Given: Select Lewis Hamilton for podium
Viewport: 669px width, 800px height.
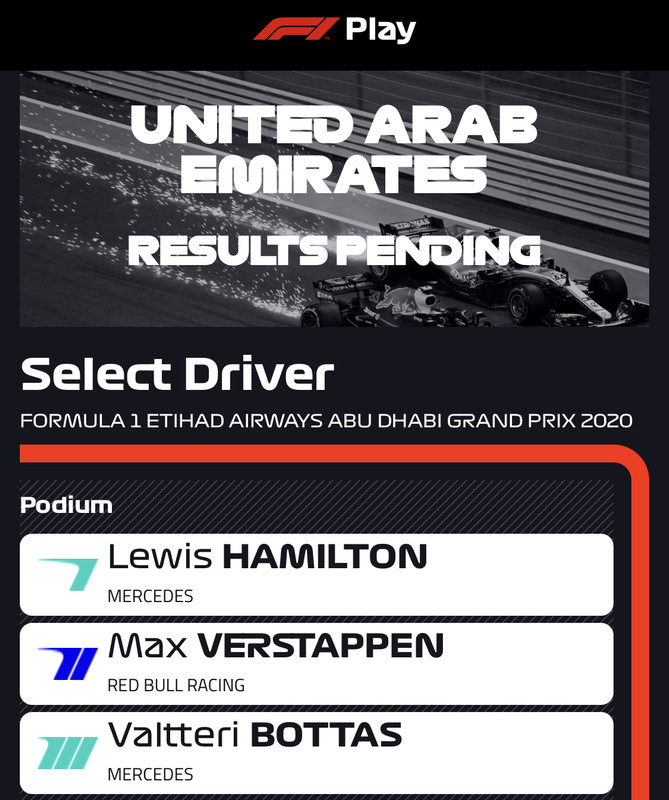Looking at the screenshot, I should (316, 574).
